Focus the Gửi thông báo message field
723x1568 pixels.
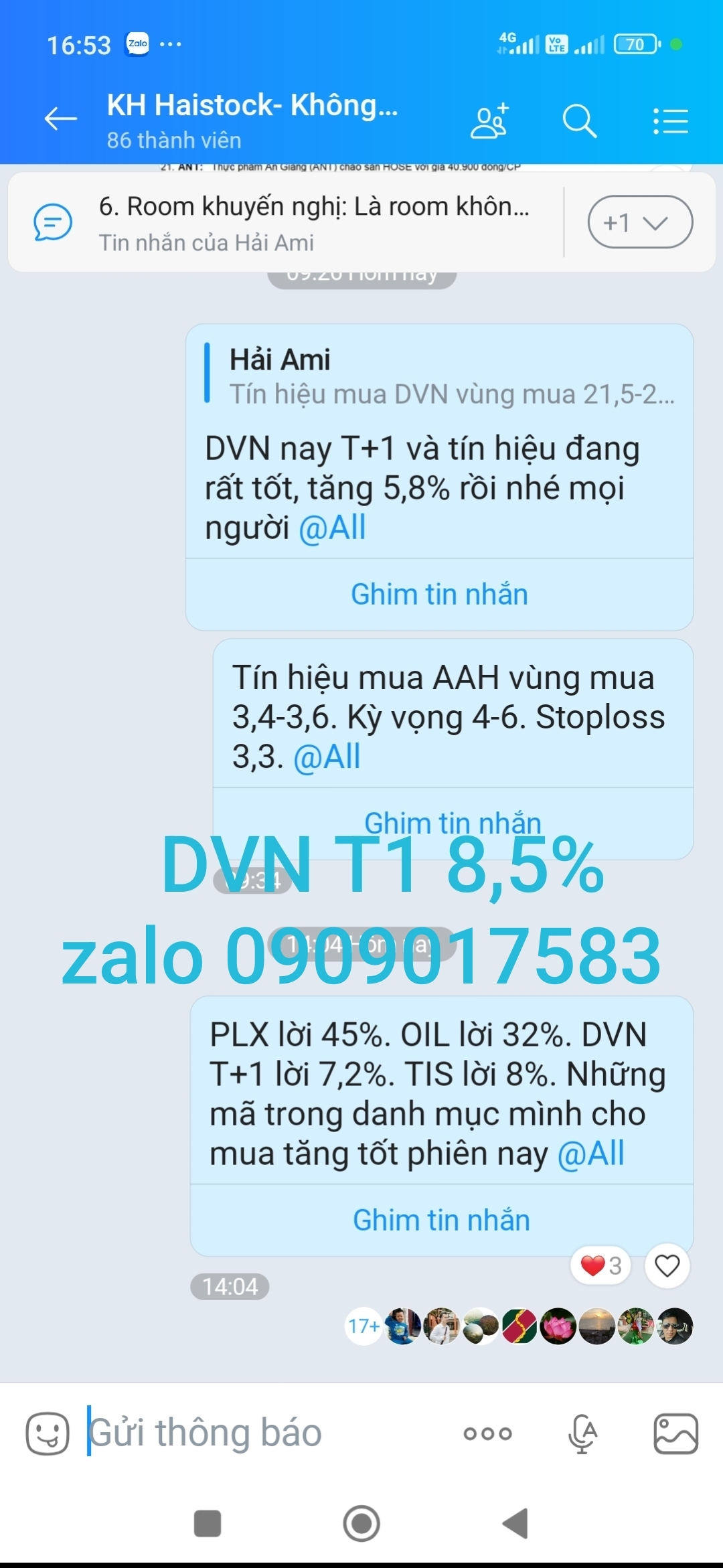tap(268, 1433)
